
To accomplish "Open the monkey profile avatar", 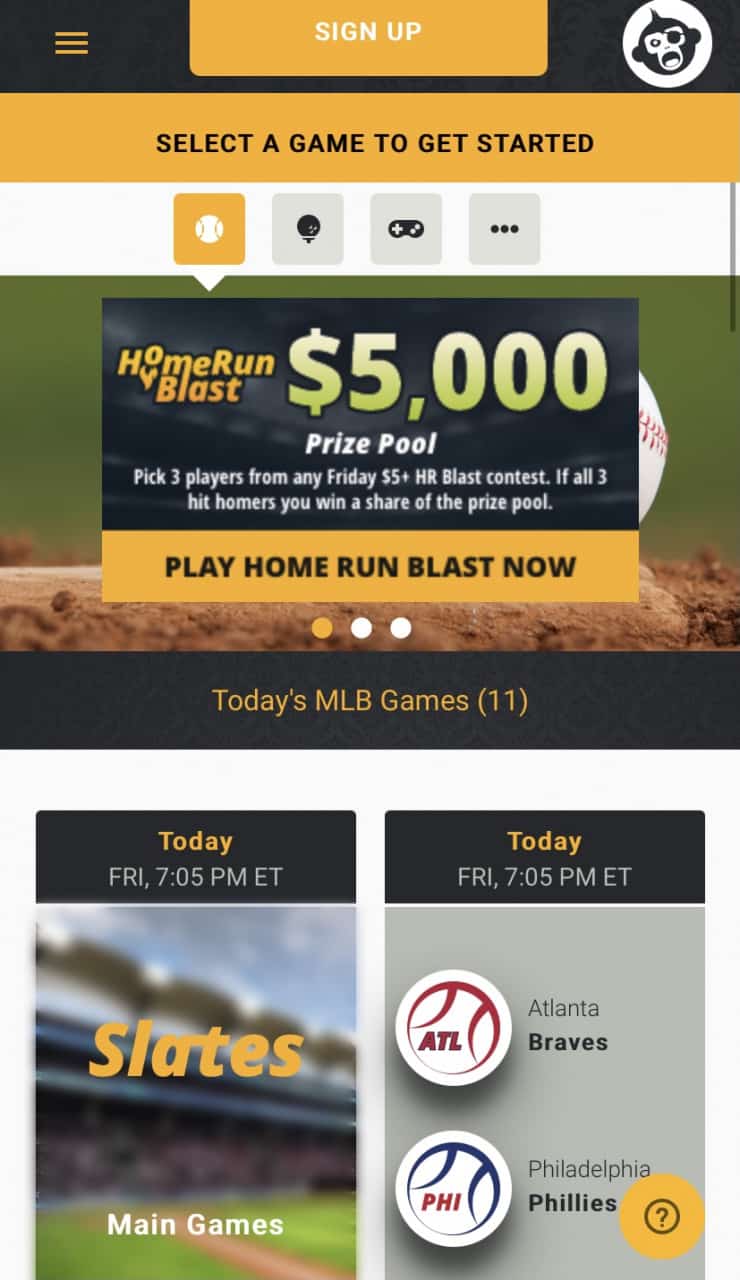I will pyautogui.click(x=666, y=43).
